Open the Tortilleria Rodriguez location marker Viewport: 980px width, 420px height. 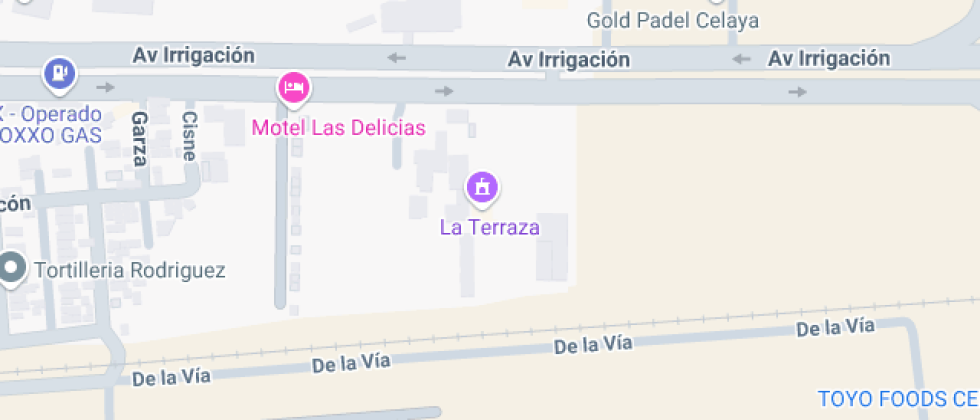click(x=12, y=269)
